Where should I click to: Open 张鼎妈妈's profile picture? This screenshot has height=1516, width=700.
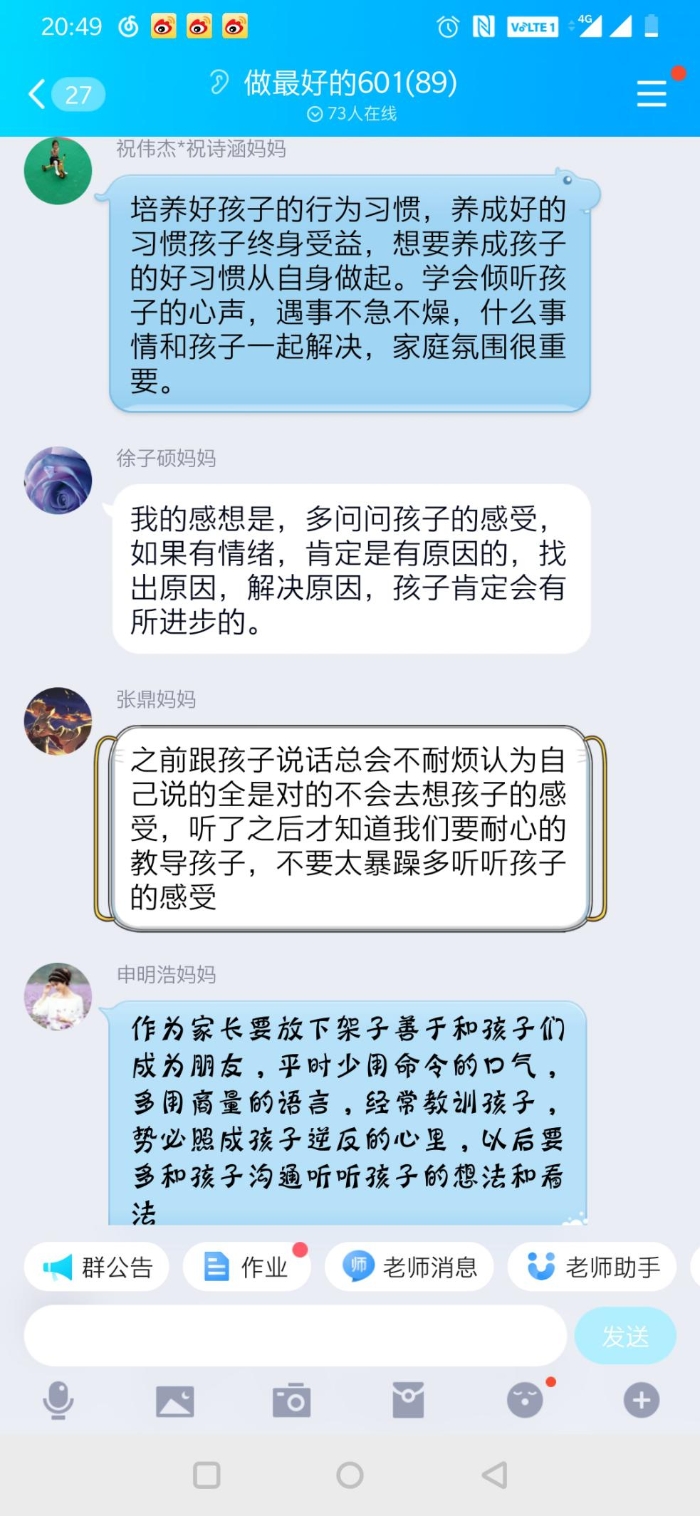58,721
